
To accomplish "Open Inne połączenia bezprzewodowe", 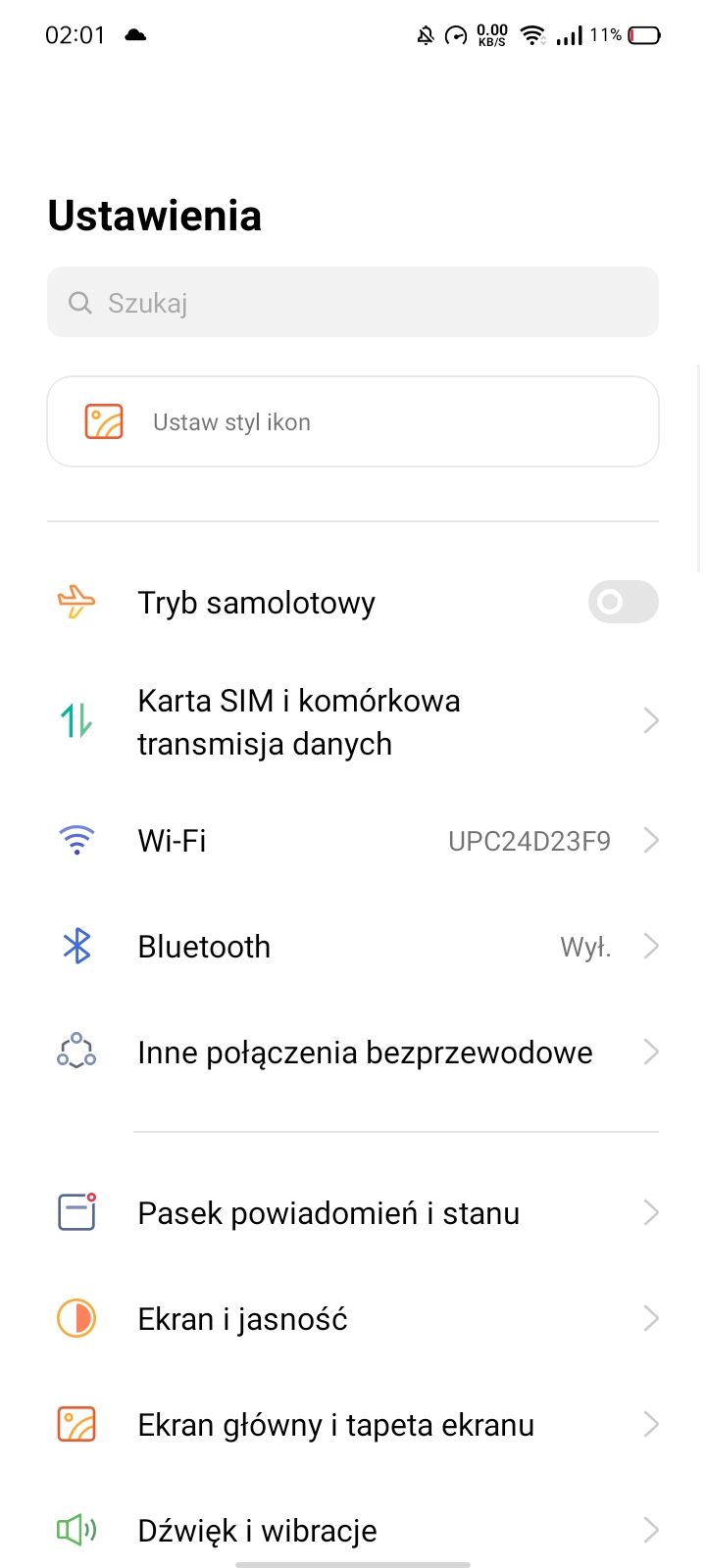I will pos(353,1053).
